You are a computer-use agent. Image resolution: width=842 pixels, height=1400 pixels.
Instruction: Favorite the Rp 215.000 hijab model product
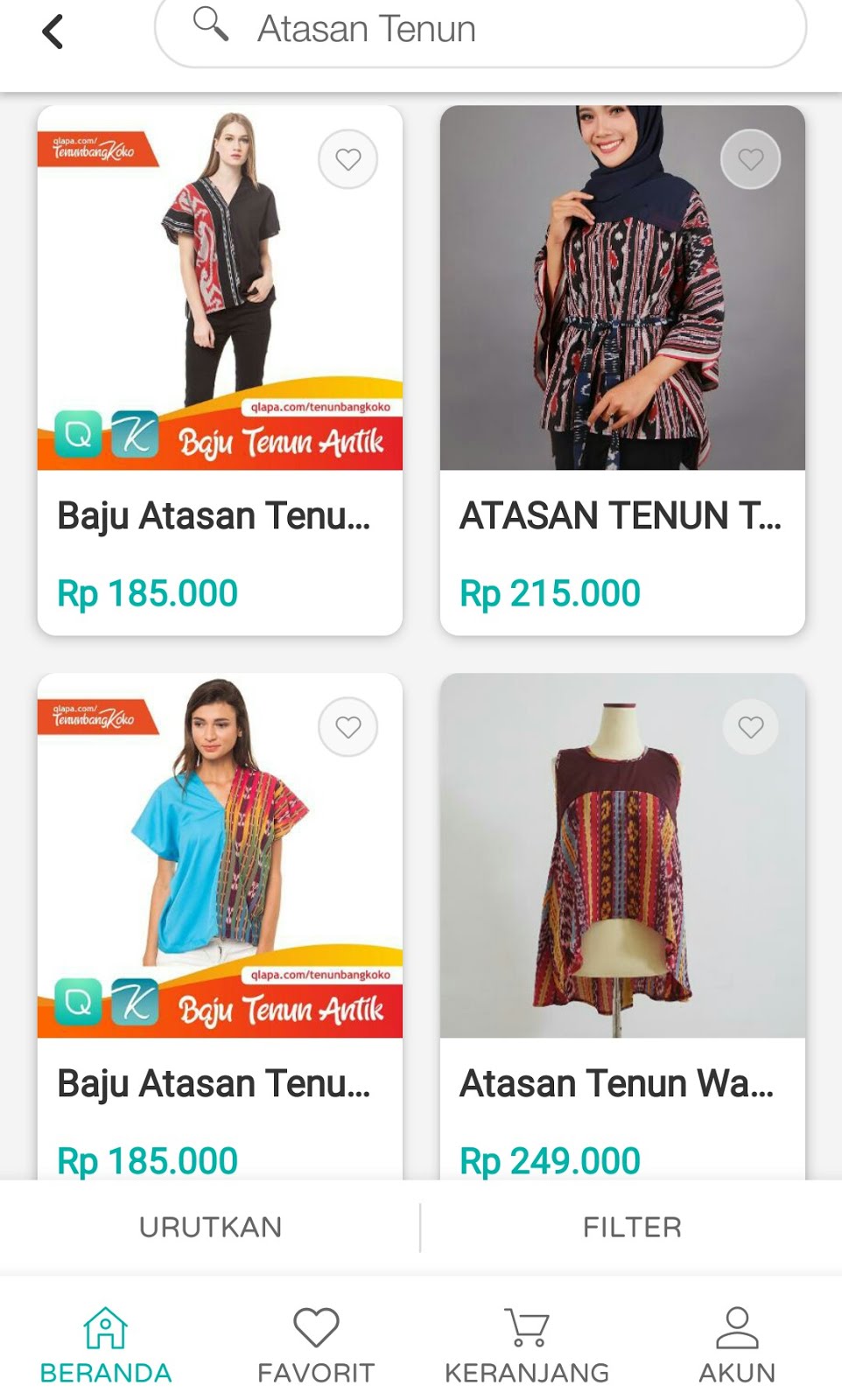pyautogui.click(x=750, y=159)
